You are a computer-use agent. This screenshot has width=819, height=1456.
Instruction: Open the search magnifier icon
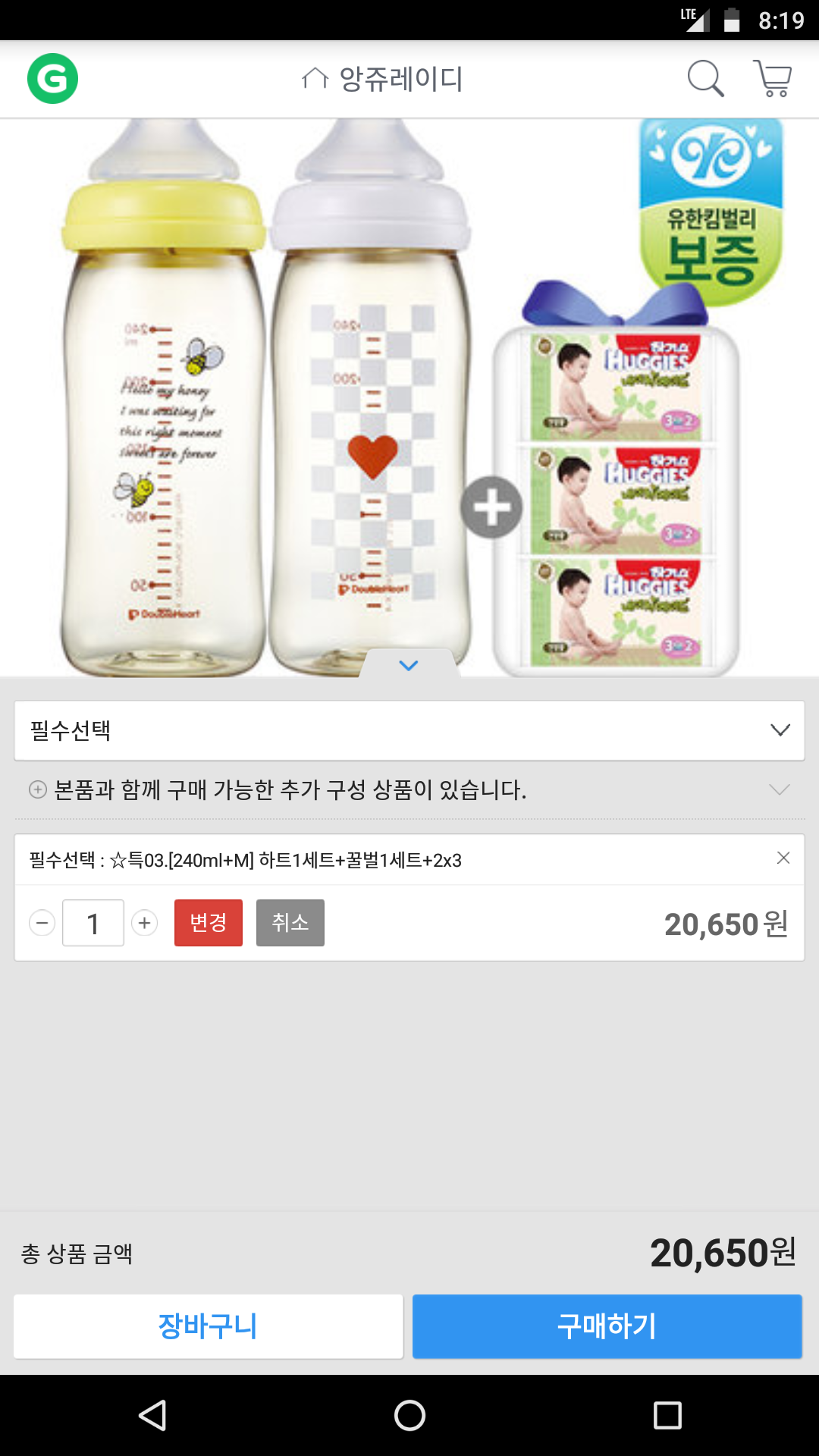point(705,78)
